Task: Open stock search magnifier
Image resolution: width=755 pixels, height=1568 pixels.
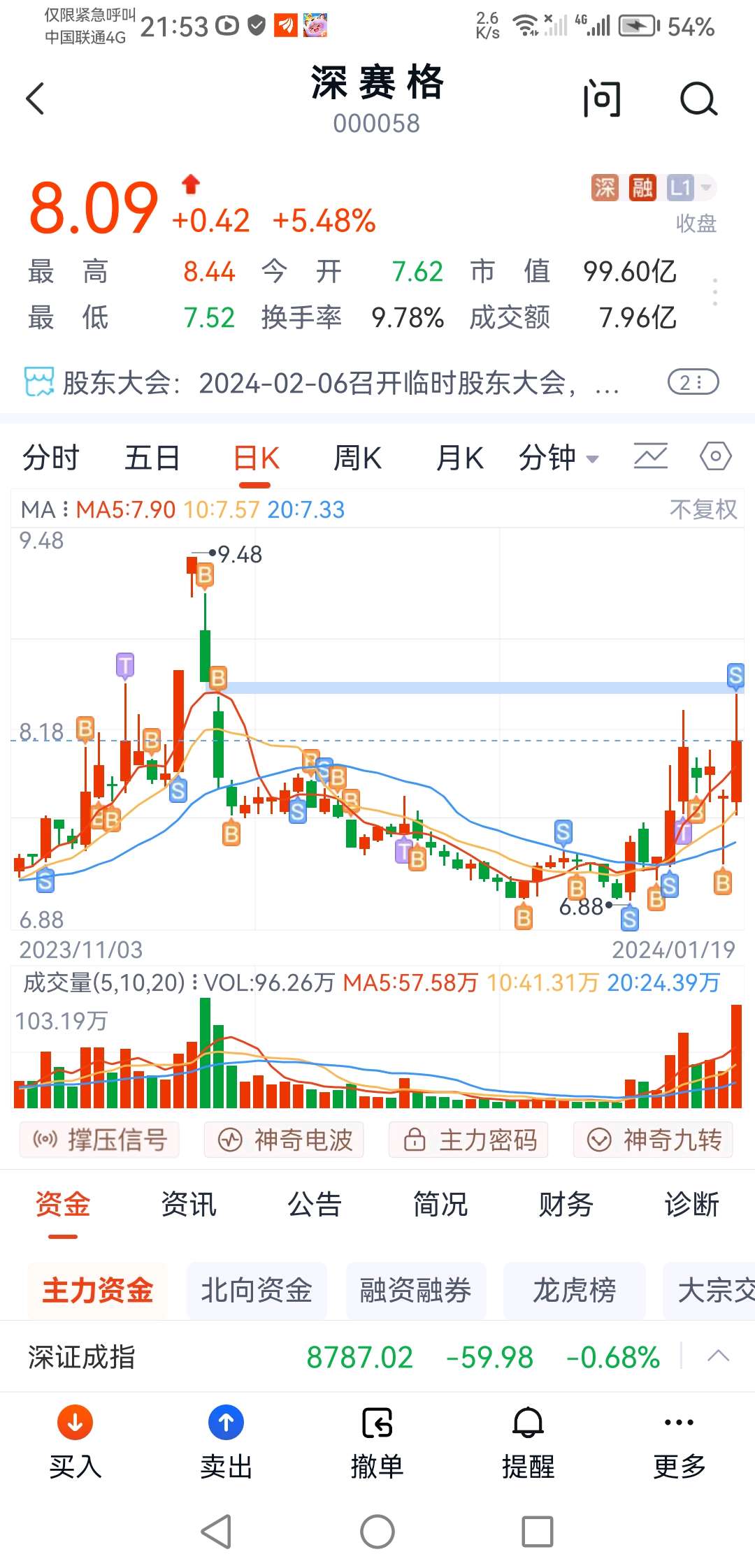Action: (698, 99)
